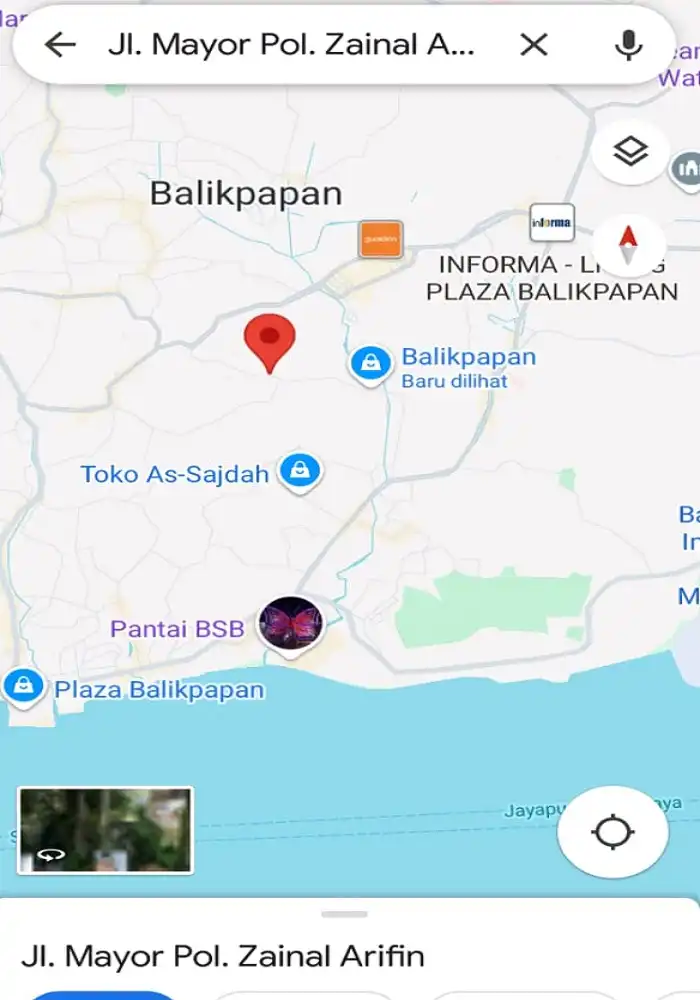Open the map layers options
700x1000 pixels.
(x=630, y=152)
